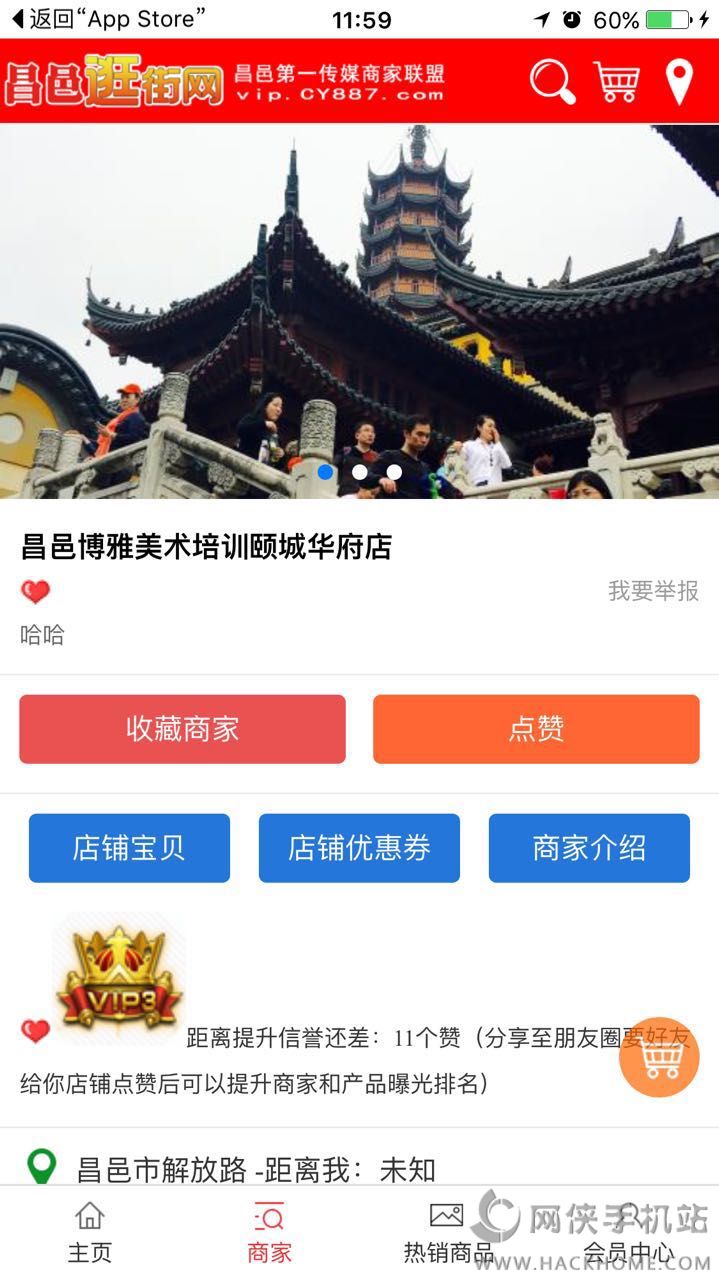
Task: Report this merchant via 我要举报
Action: click(653, 591)
